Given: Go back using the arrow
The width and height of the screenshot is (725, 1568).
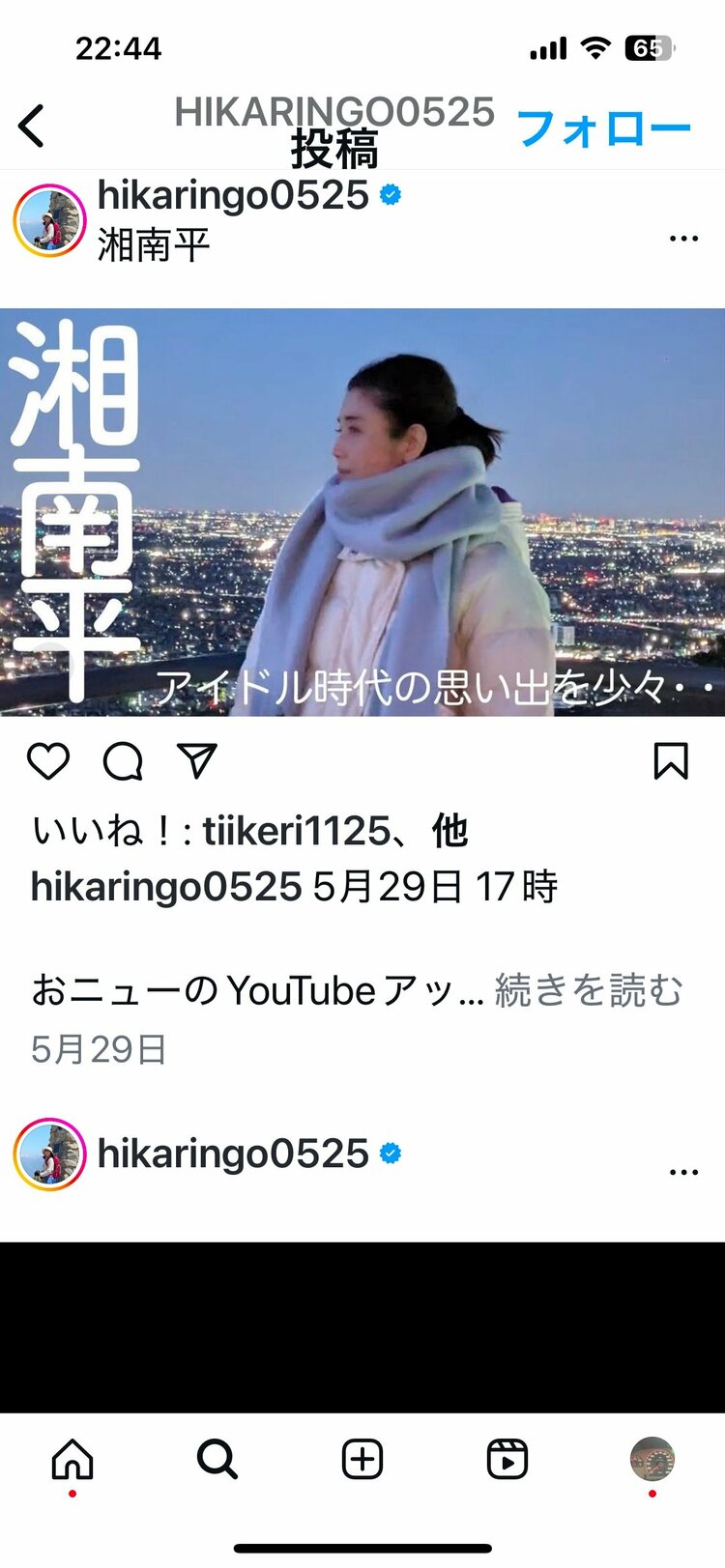Looking at the screenshot, I should click(x=32, y=126).
